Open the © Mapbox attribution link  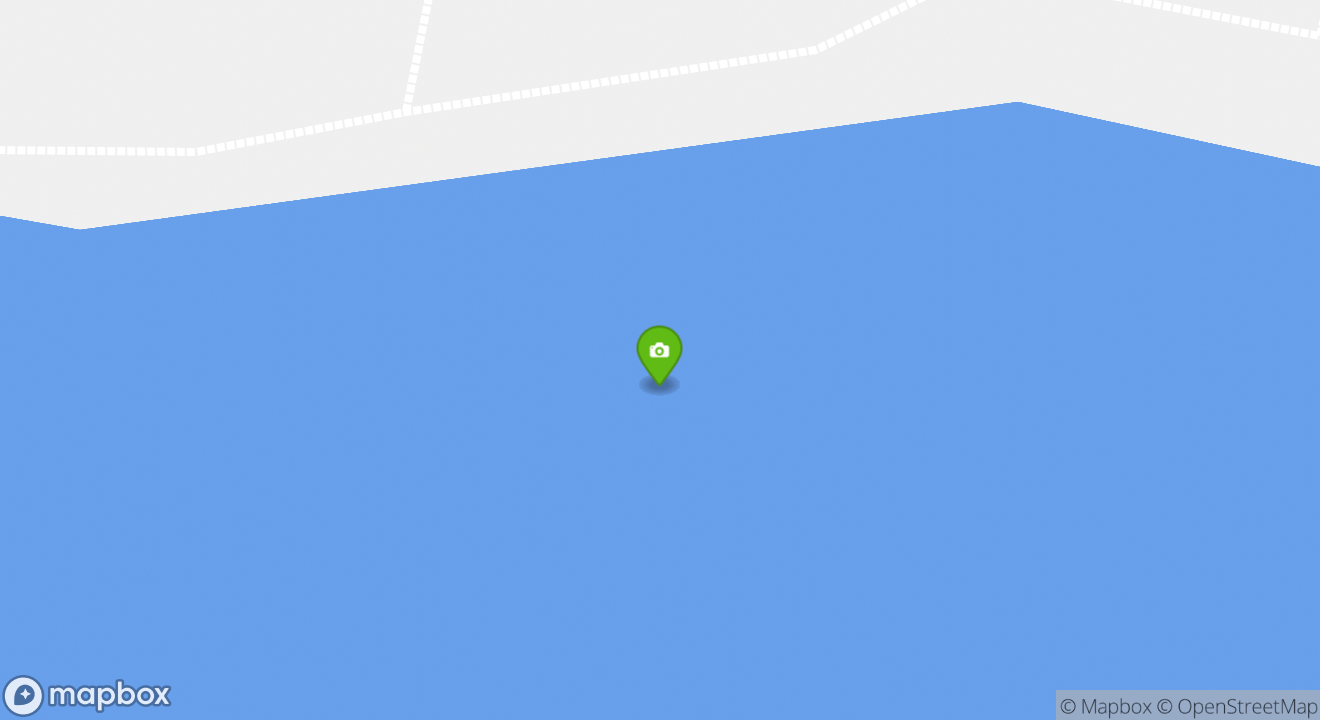coord(1105,706)
